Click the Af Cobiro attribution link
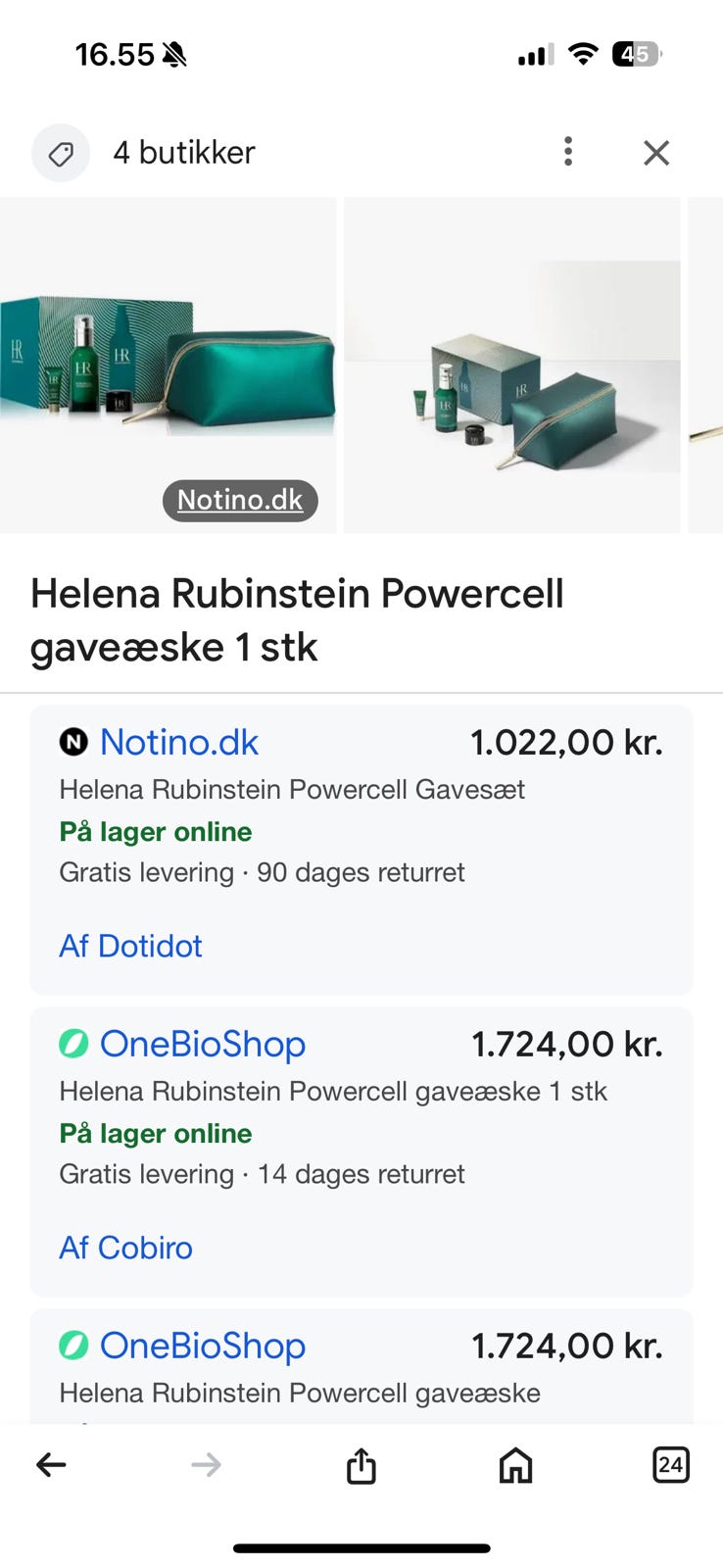 pos(125,1248)
